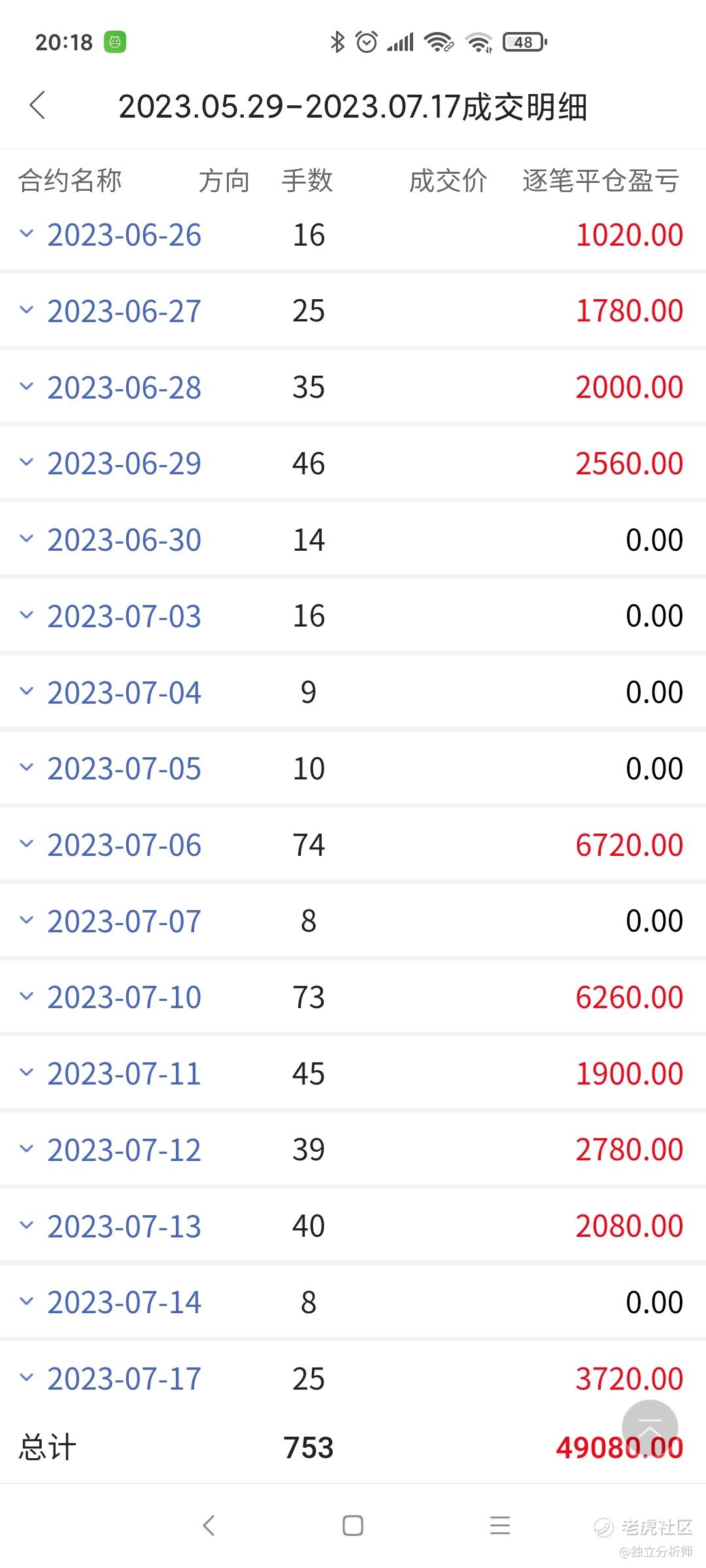Go back from the 成交明细 page
Image resolution: width=706 pixels, height=1568 pixels.
coord(38,105)
